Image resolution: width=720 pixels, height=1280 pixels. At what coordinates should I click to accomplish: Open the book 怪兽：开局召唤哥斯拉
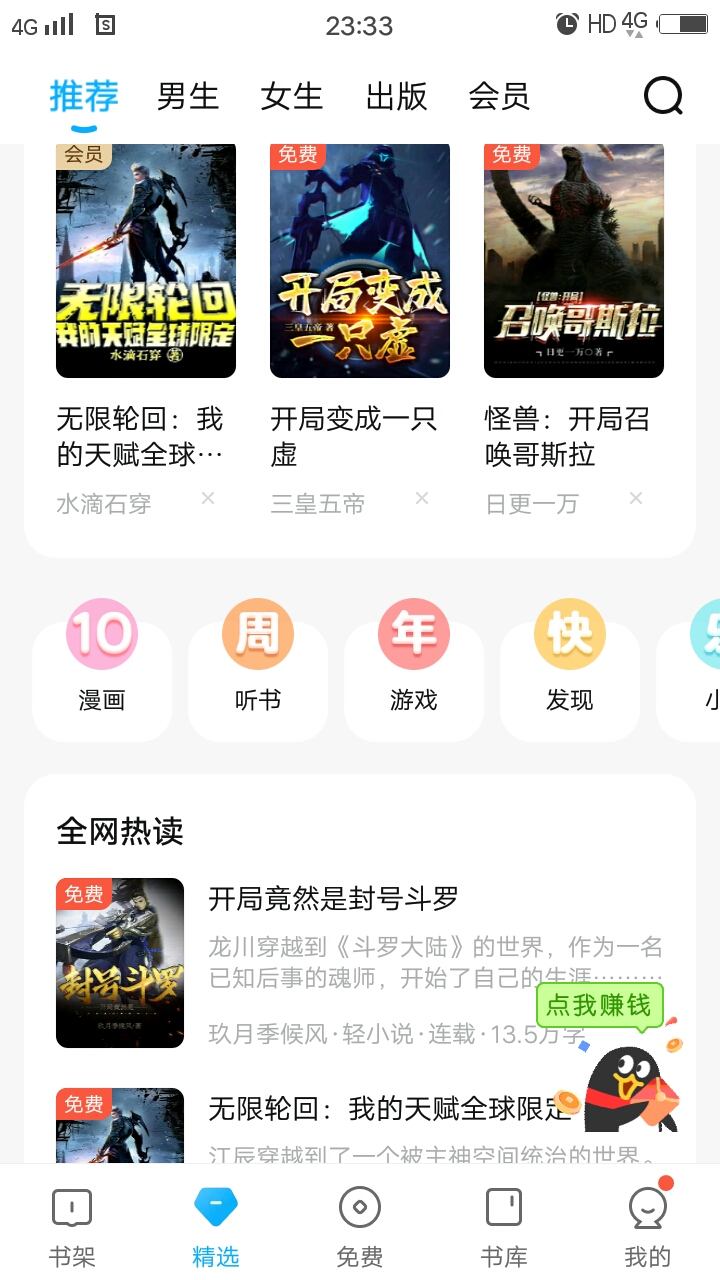(574, 260)
